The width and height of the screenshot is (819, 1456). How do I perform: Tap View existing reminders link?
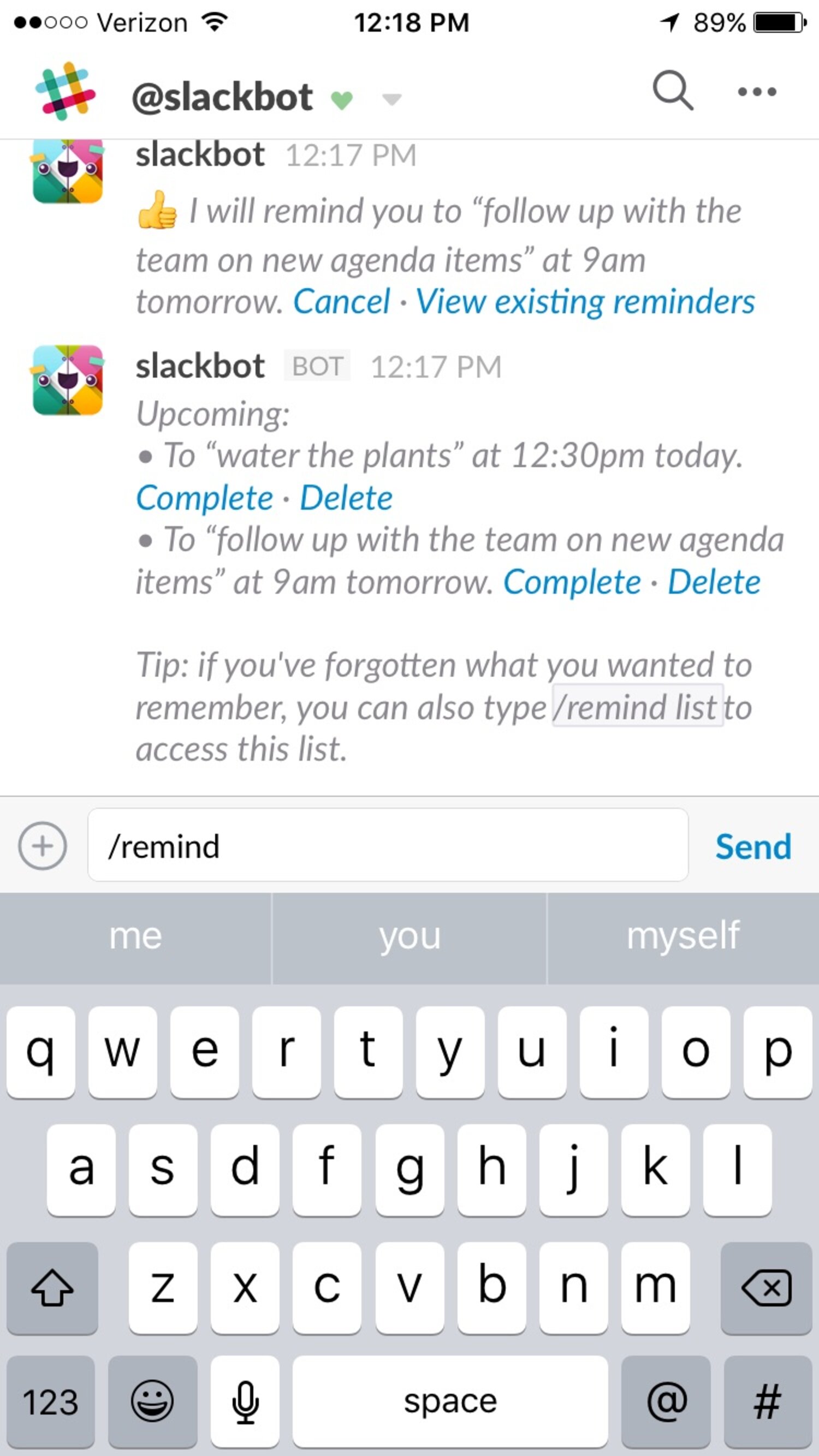point(585,301)
